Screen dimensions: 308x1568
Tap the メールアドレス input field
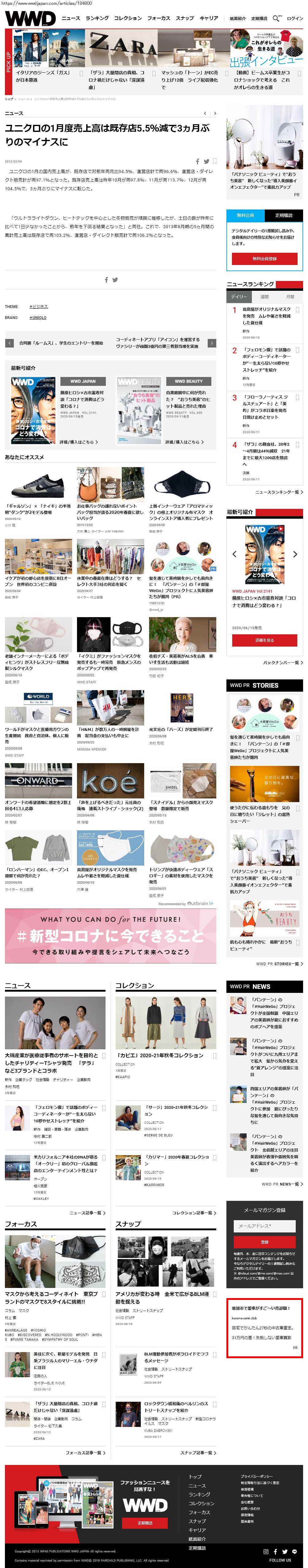(x=264, y=1226)
